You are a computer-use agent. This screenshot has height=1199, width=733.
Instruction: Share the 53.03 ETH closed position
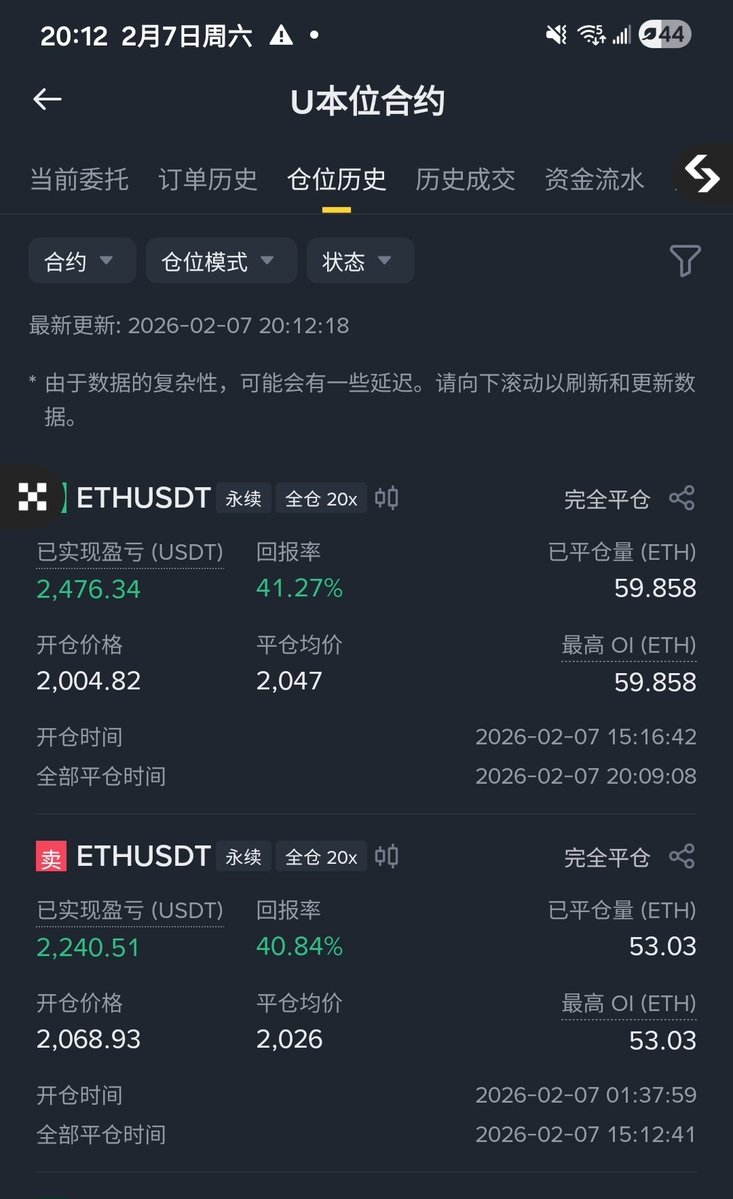(682, 857)
